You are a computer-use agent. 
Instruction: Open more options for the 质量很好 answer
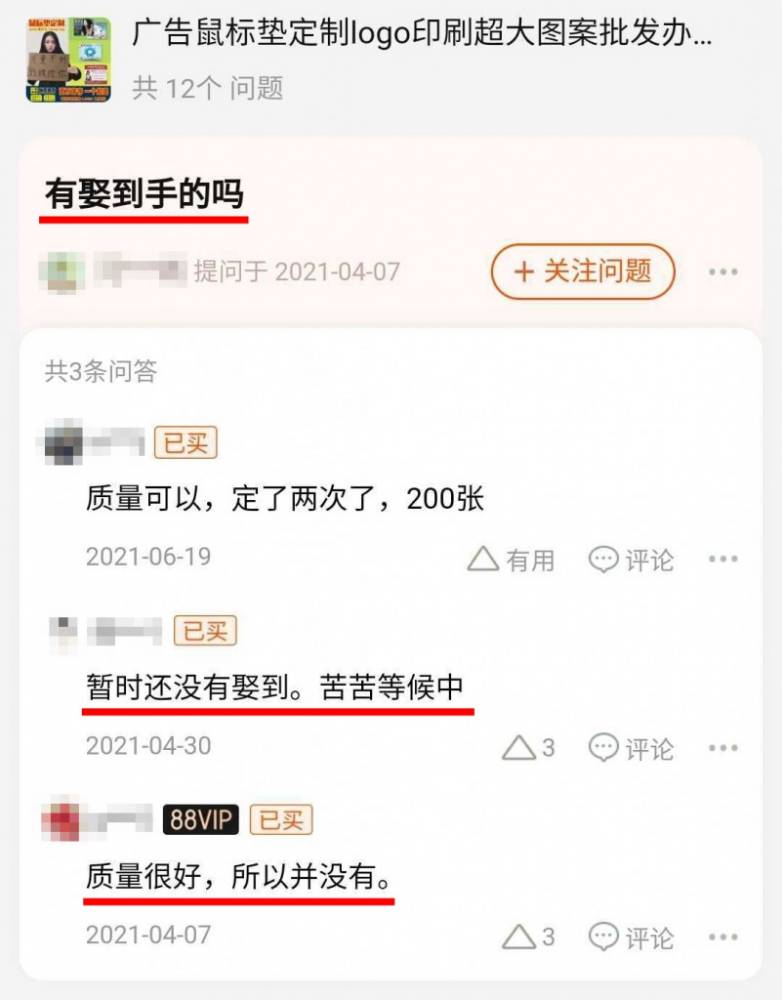(723, 937)
